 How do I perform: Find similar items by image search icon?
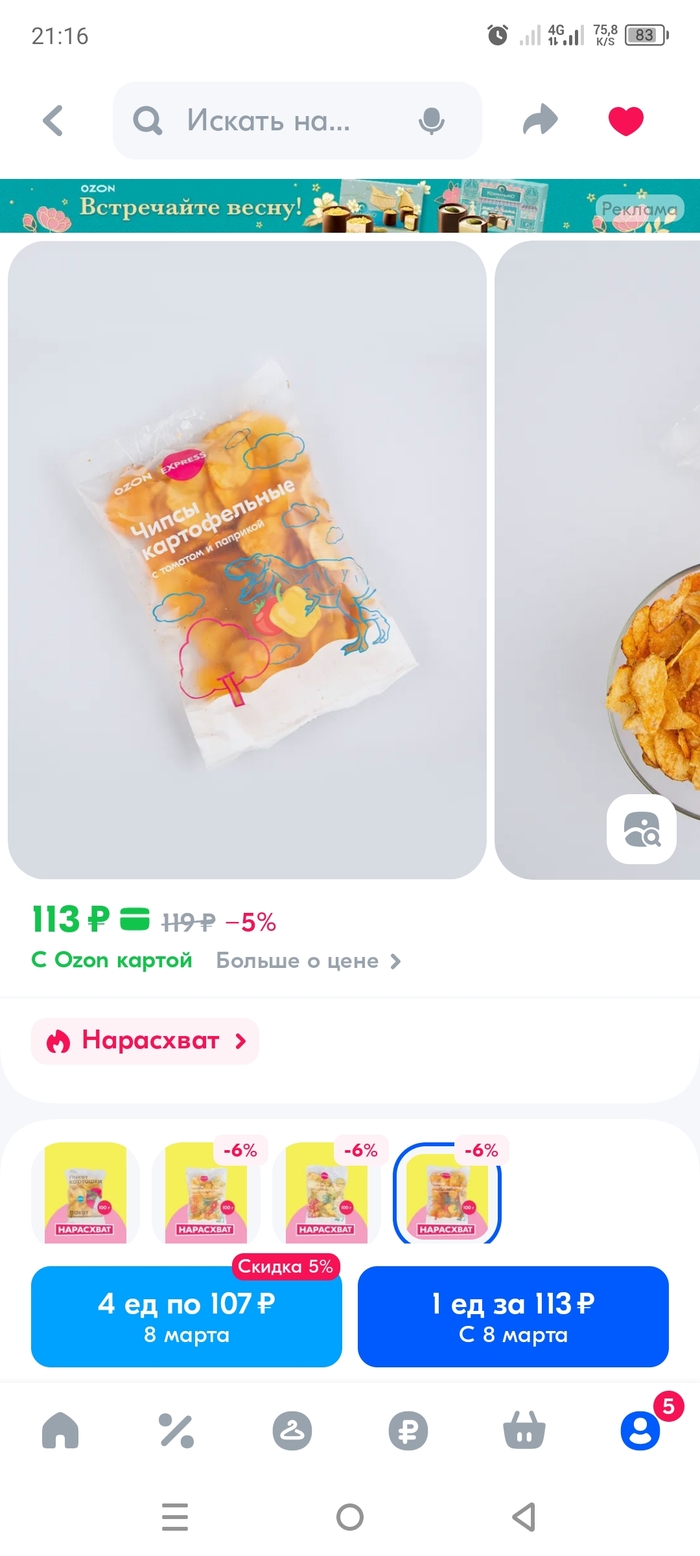click(641, 829)
